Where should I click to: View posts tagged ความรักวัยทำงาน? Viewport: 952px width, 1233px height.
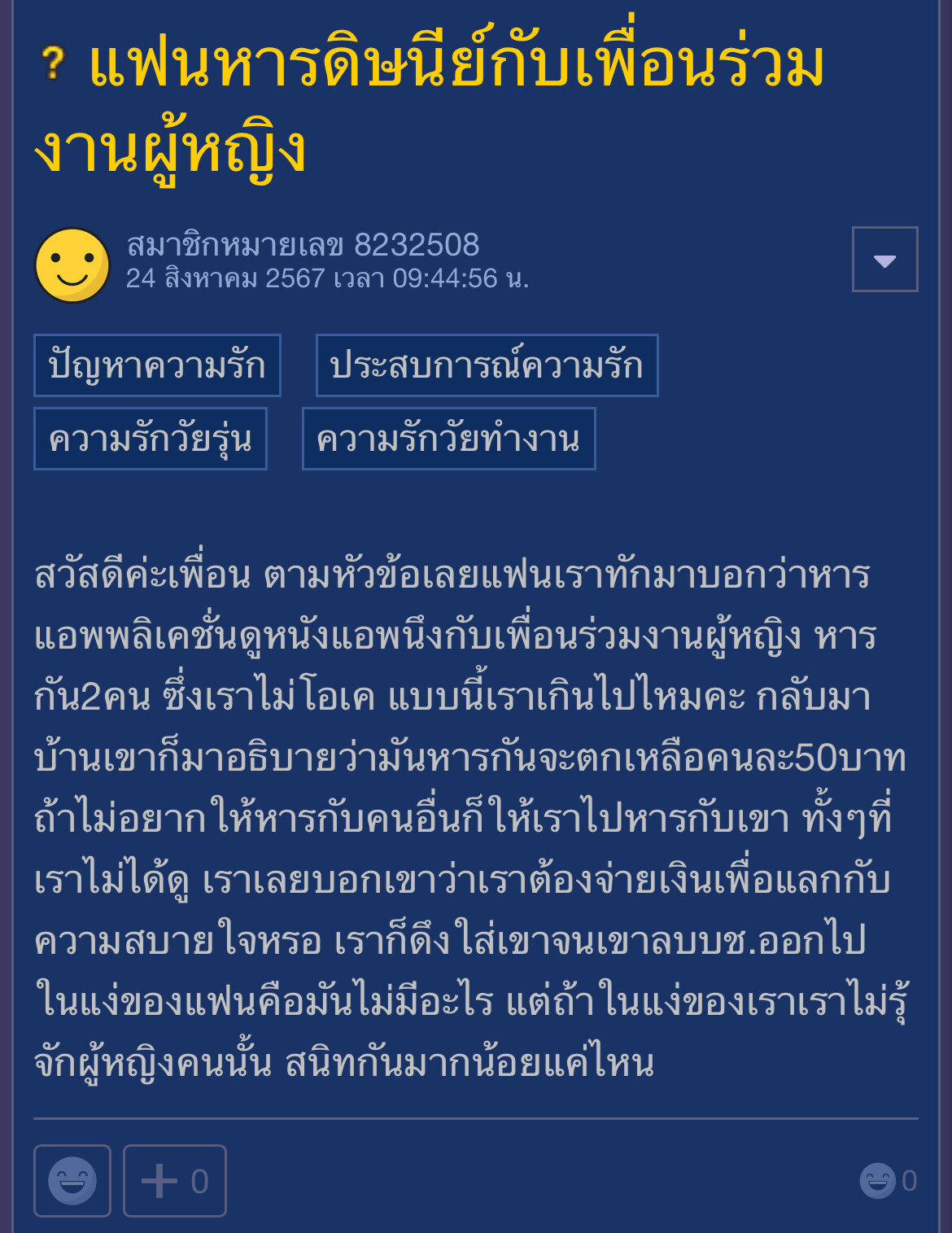tap(448, 439)
